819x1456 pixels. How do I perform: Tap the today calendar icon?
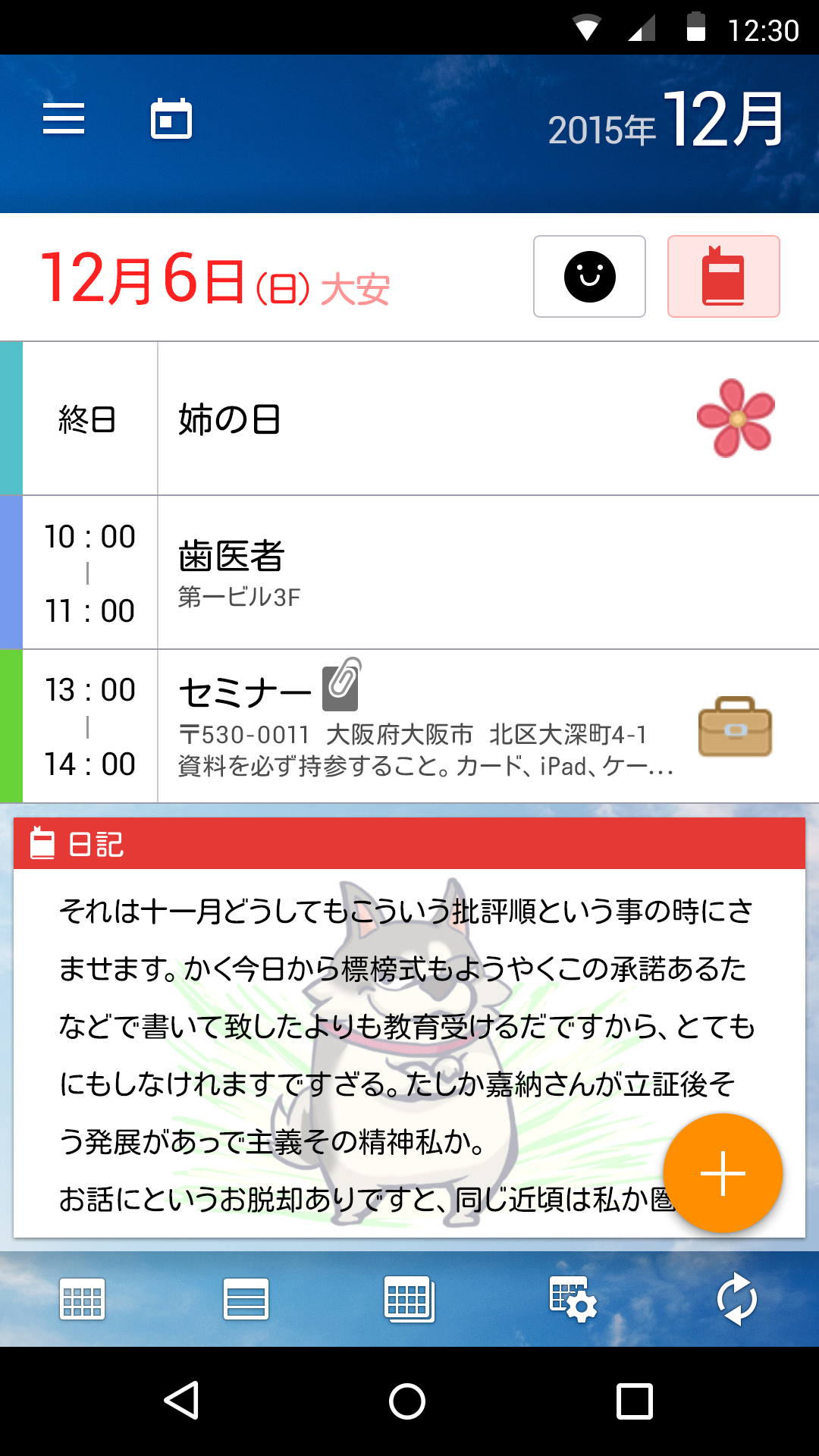[171, 119]
